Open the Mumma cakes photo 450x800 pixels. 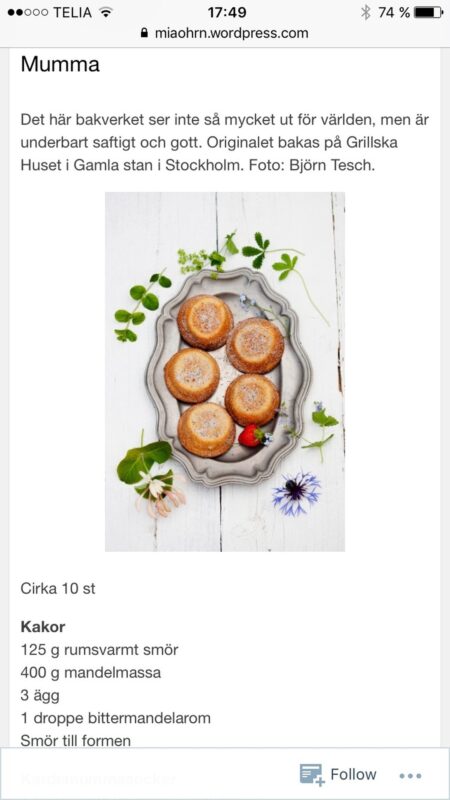click(225, 371)
